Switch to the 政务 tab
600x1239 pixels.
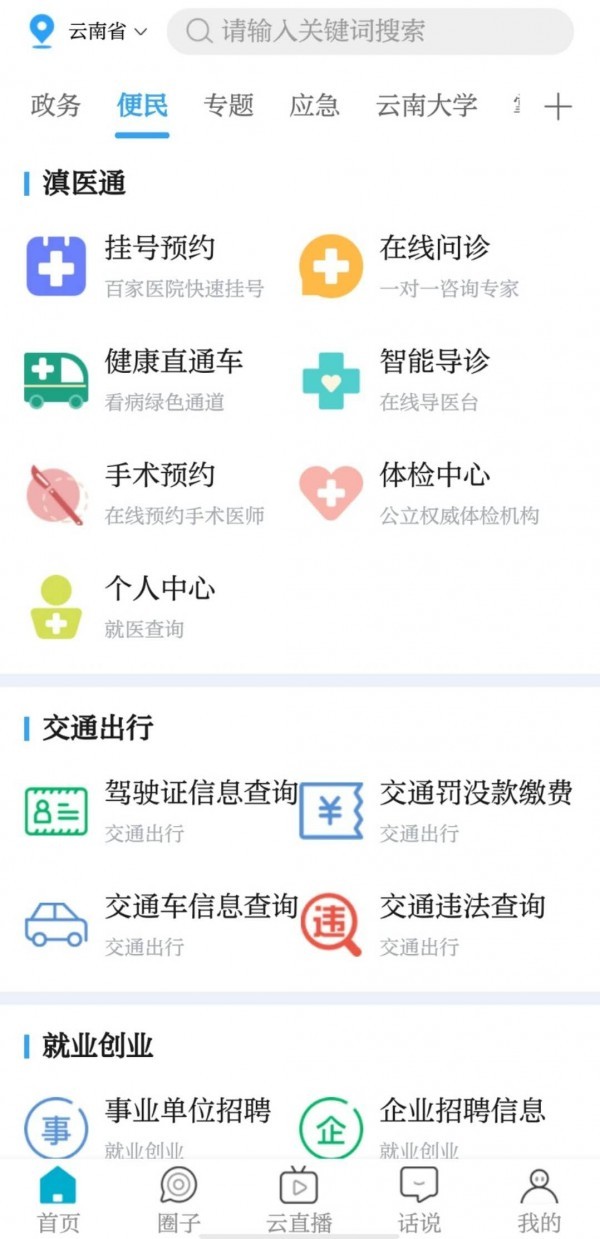tap(55, 106)
